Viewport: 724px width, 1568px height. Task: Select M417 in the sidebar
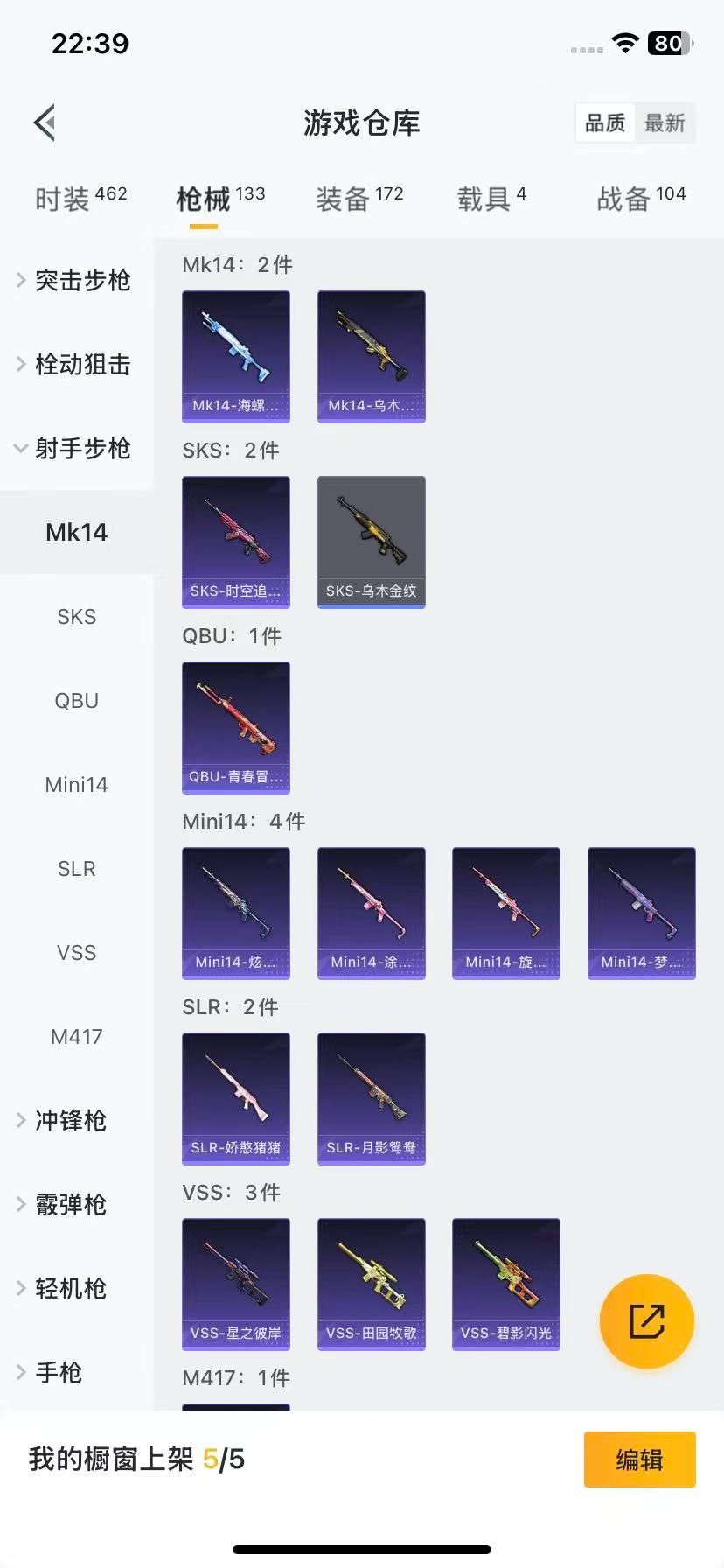point(76,1036)
